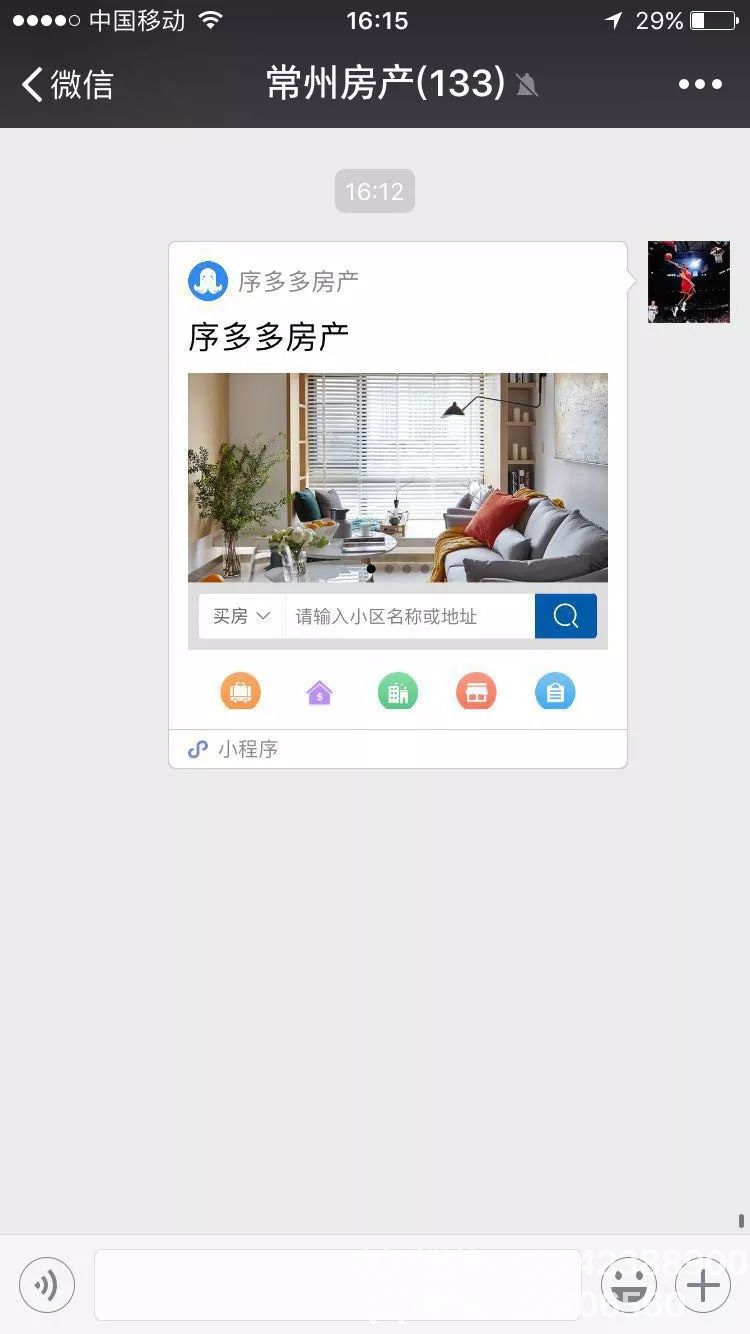The height and width of the screenshot is (1334, 750).
Task: View the sender's basketball avatar profile
Action: coord(688,282)
